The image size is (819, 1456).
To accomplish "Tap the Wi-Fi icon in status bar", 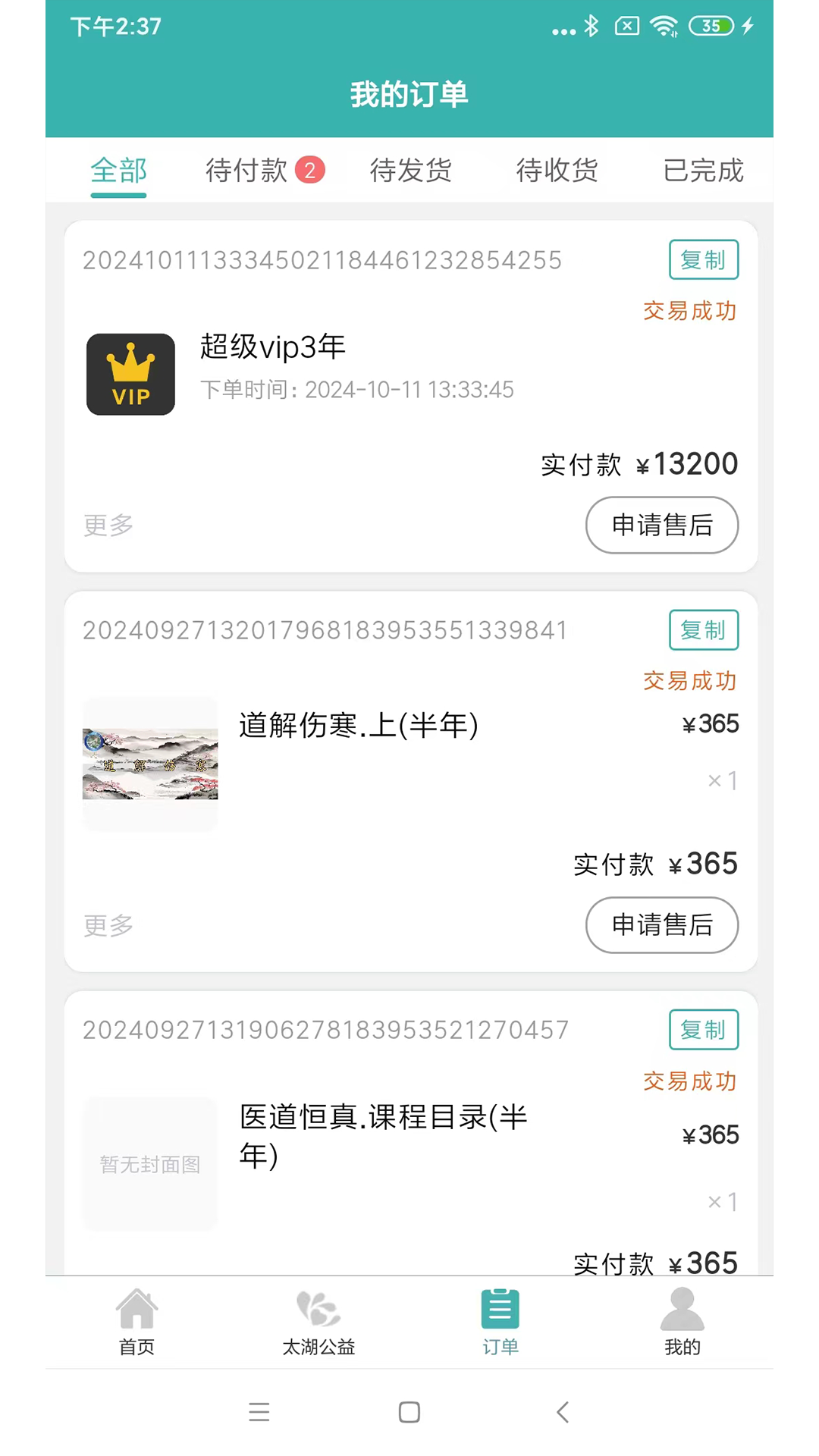I will pyautogui.click(x=664, y=26).
